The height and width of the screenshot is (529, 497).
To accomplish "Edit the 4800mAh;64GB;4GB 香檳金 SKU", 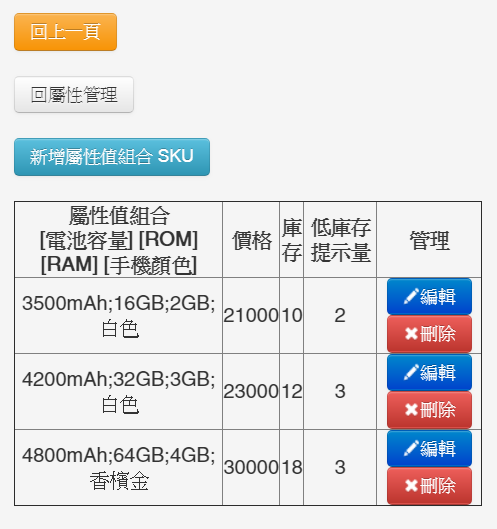I will pyautogui.click(x=429, y=448).
